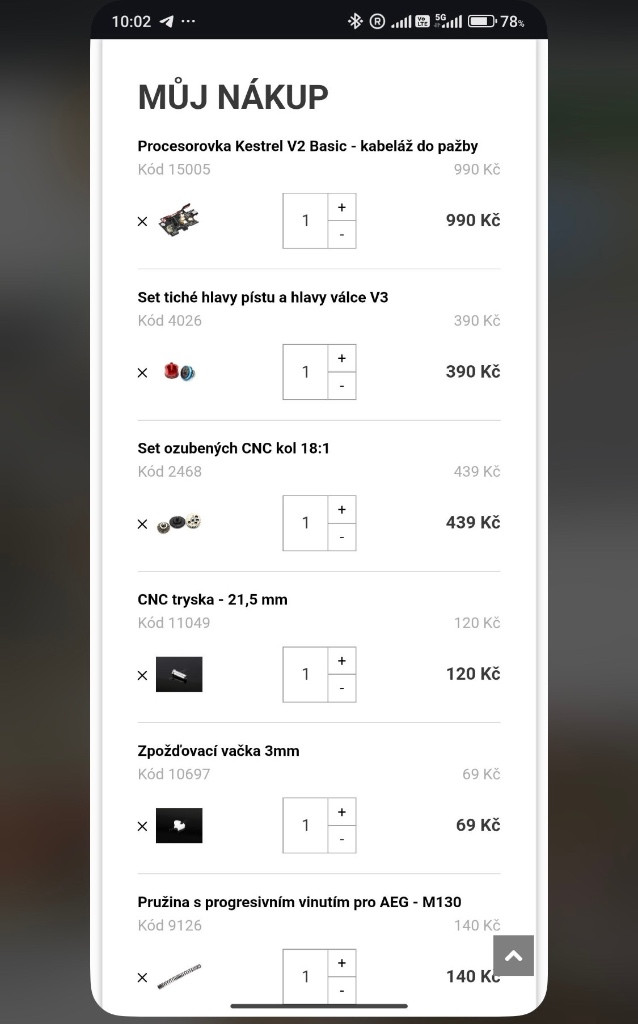The height and width of the screenshot is (1024, 638).
Task: Increase Zpožďovací vačka 3mm quantity
Action: pyautogui.click(x=342, y=812)
